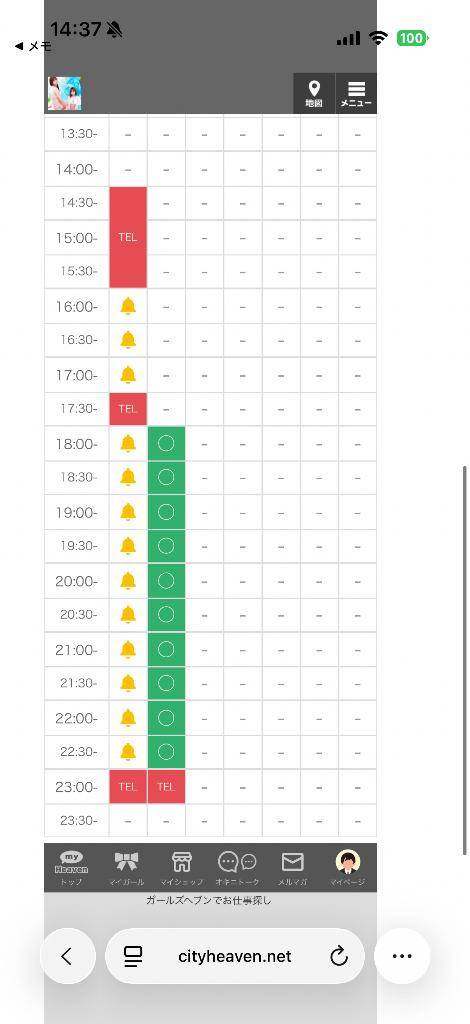Go back with the browser back arrow

[x=67, y=956]
